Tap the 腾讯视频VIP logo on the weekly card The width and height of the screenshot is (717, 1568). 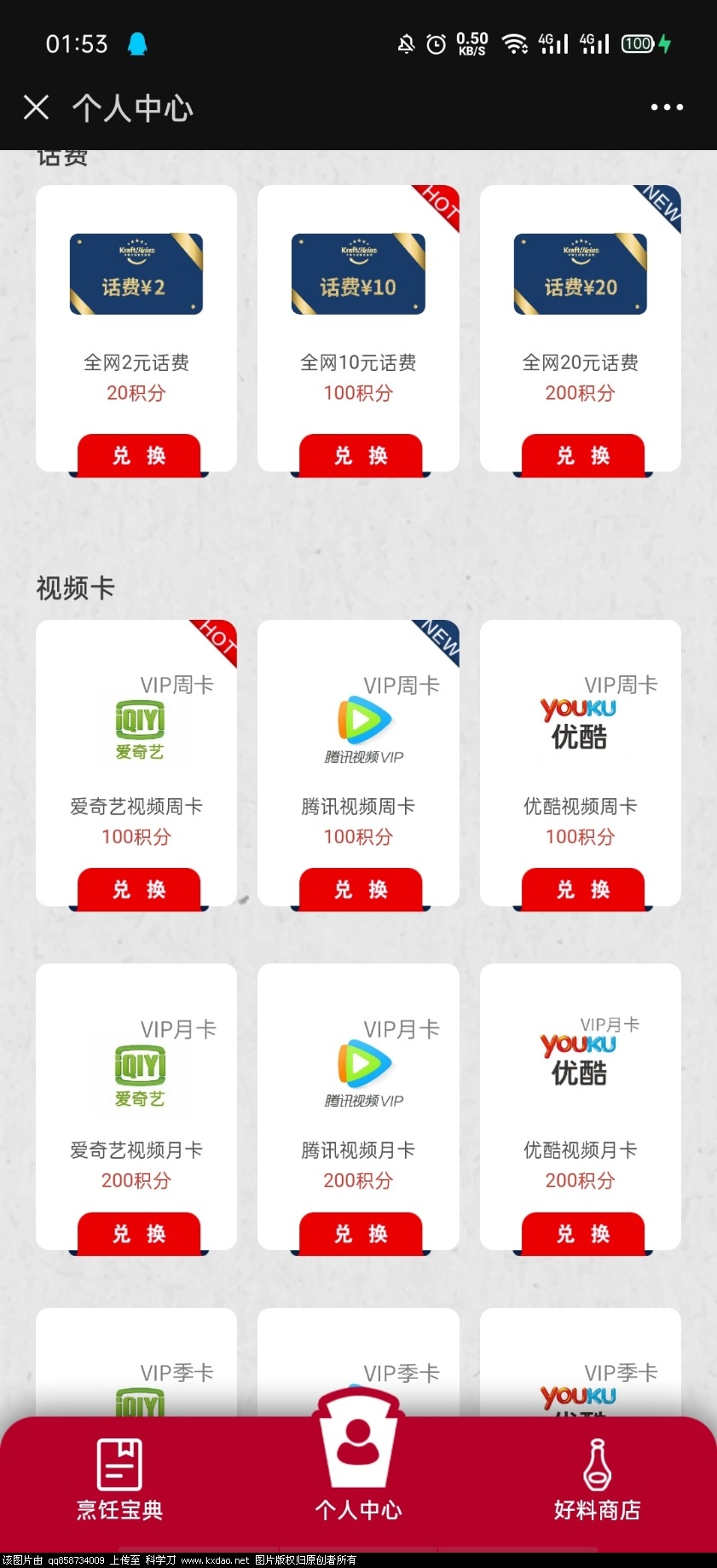(358, 726)
